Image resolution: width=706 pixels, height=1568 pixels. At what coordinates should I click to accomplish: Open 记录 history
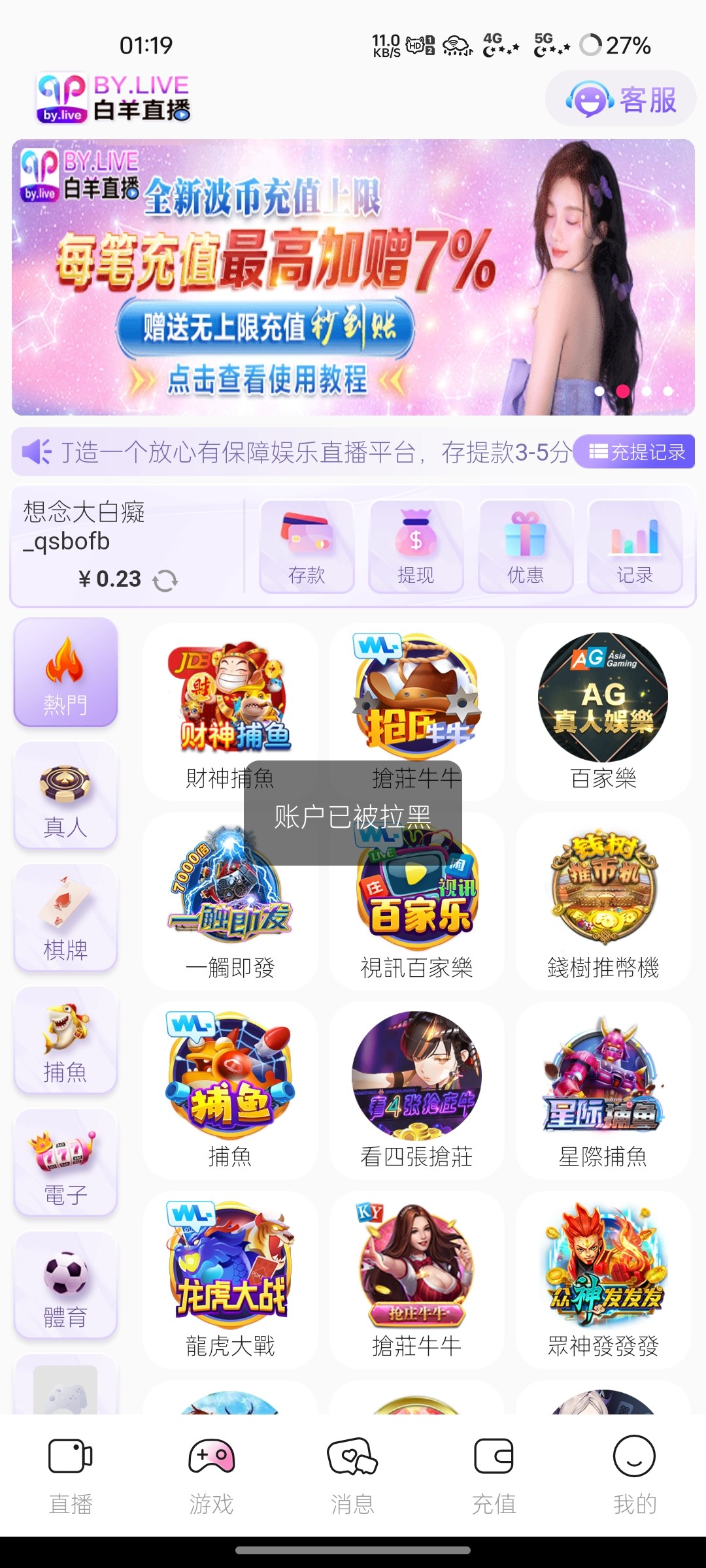pos(635,546)
